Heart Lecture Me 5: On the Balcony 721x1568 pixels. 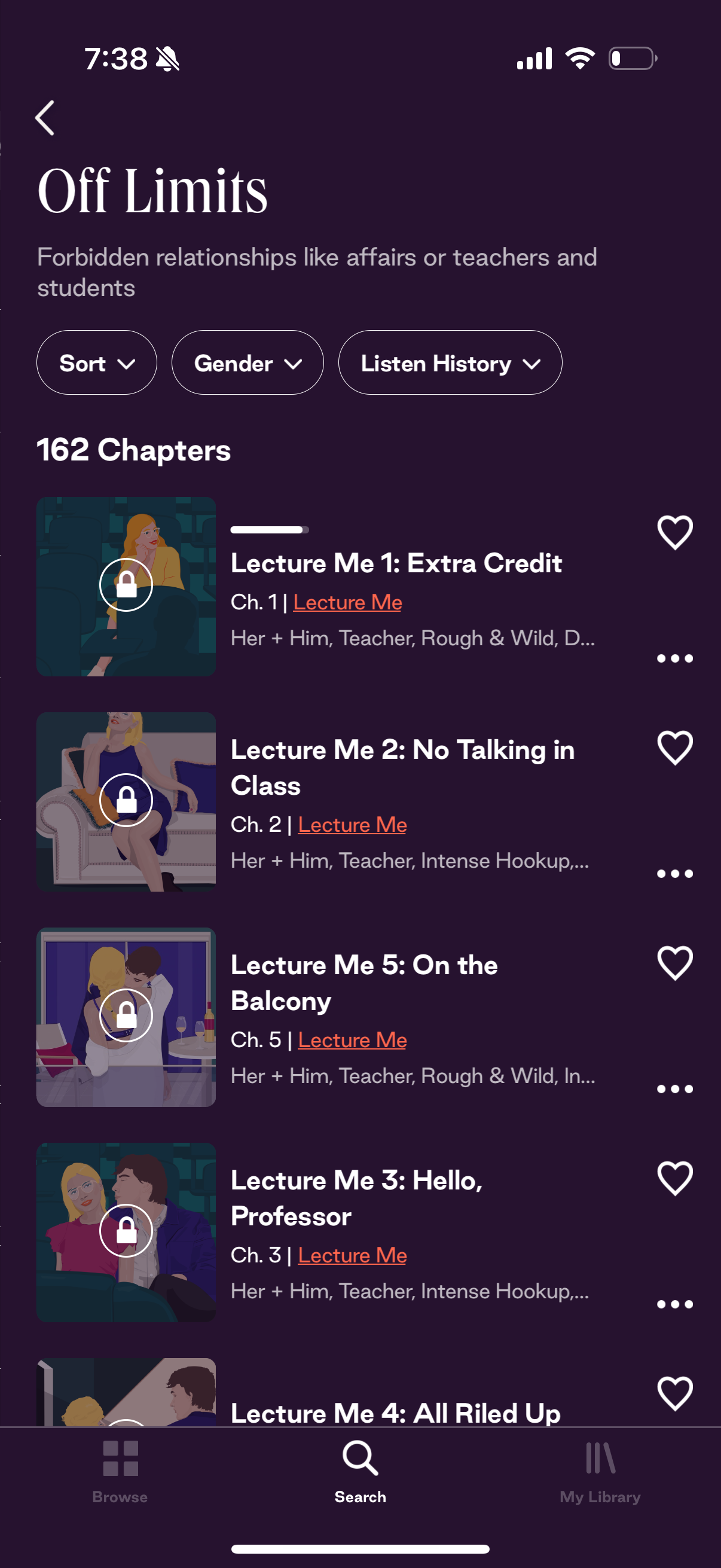click(675, 963)
